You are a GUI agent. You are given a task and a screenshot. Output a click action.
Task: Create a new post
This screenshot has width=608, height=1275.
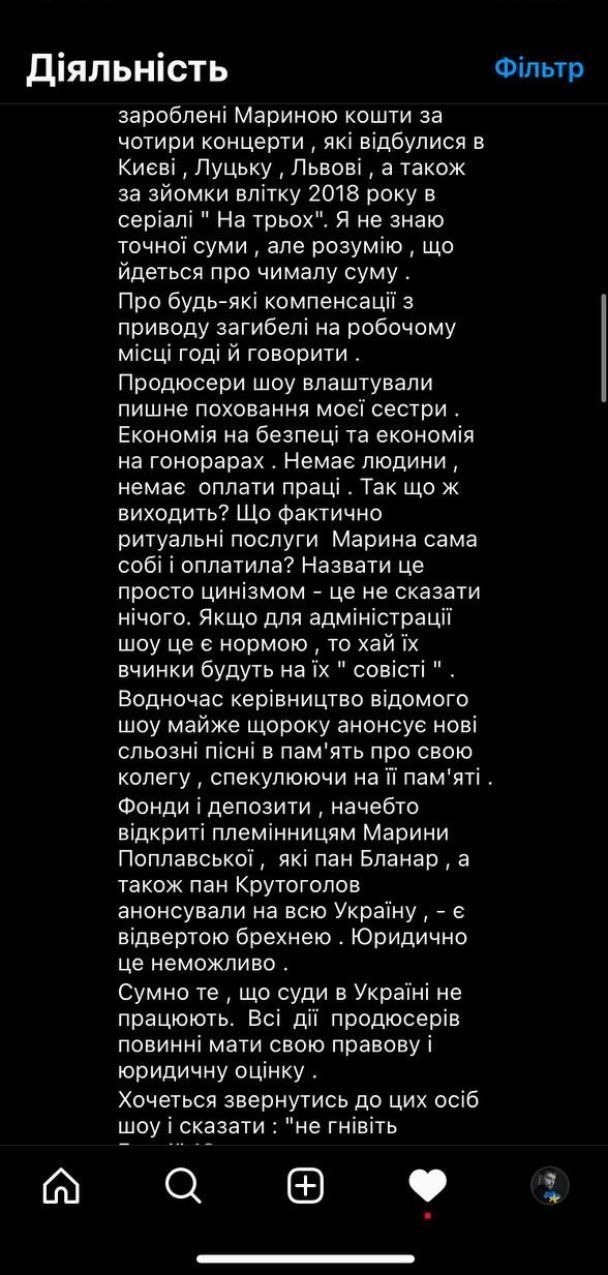point(305,1186)
